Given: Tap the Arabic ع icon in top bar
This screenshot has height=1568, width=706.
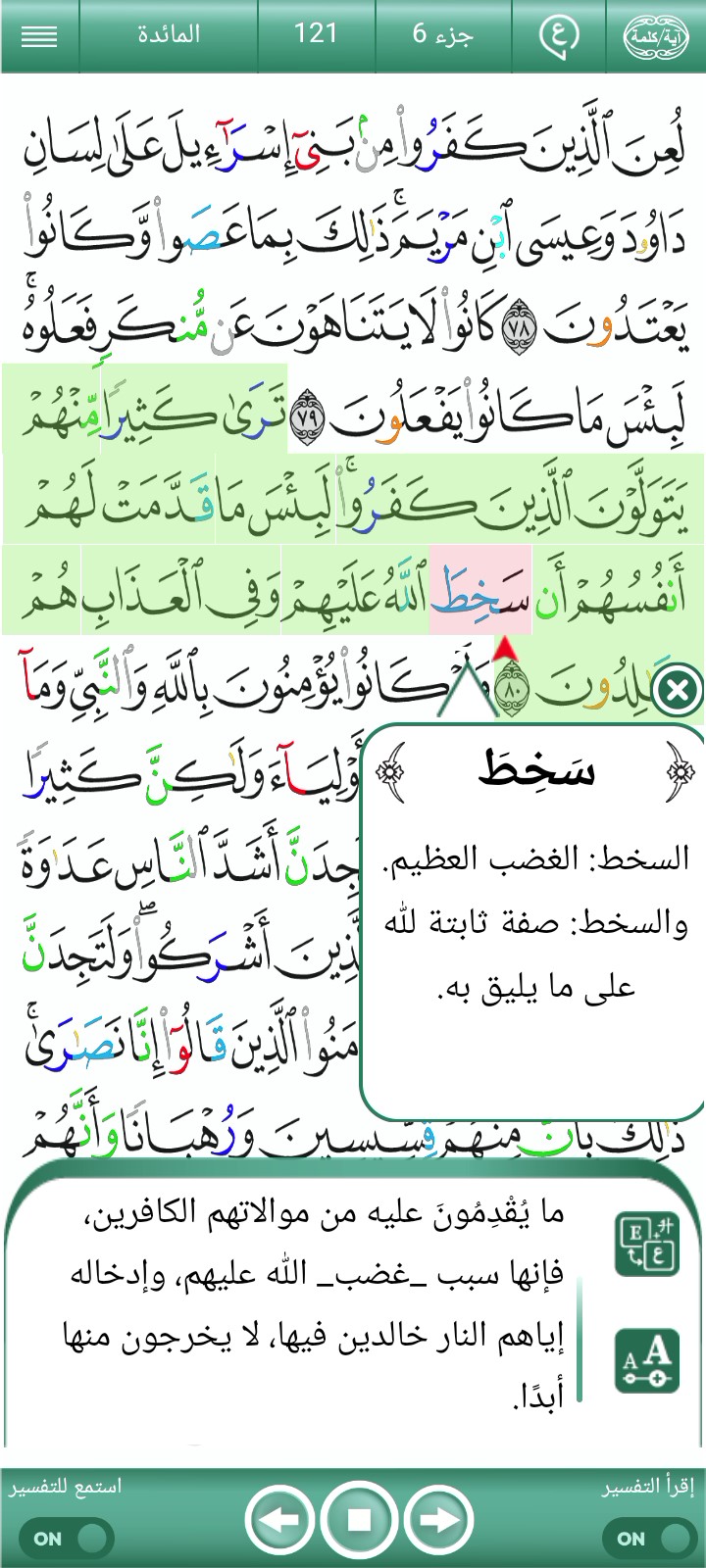Looking at the screenshot, I should pos(558,35).
